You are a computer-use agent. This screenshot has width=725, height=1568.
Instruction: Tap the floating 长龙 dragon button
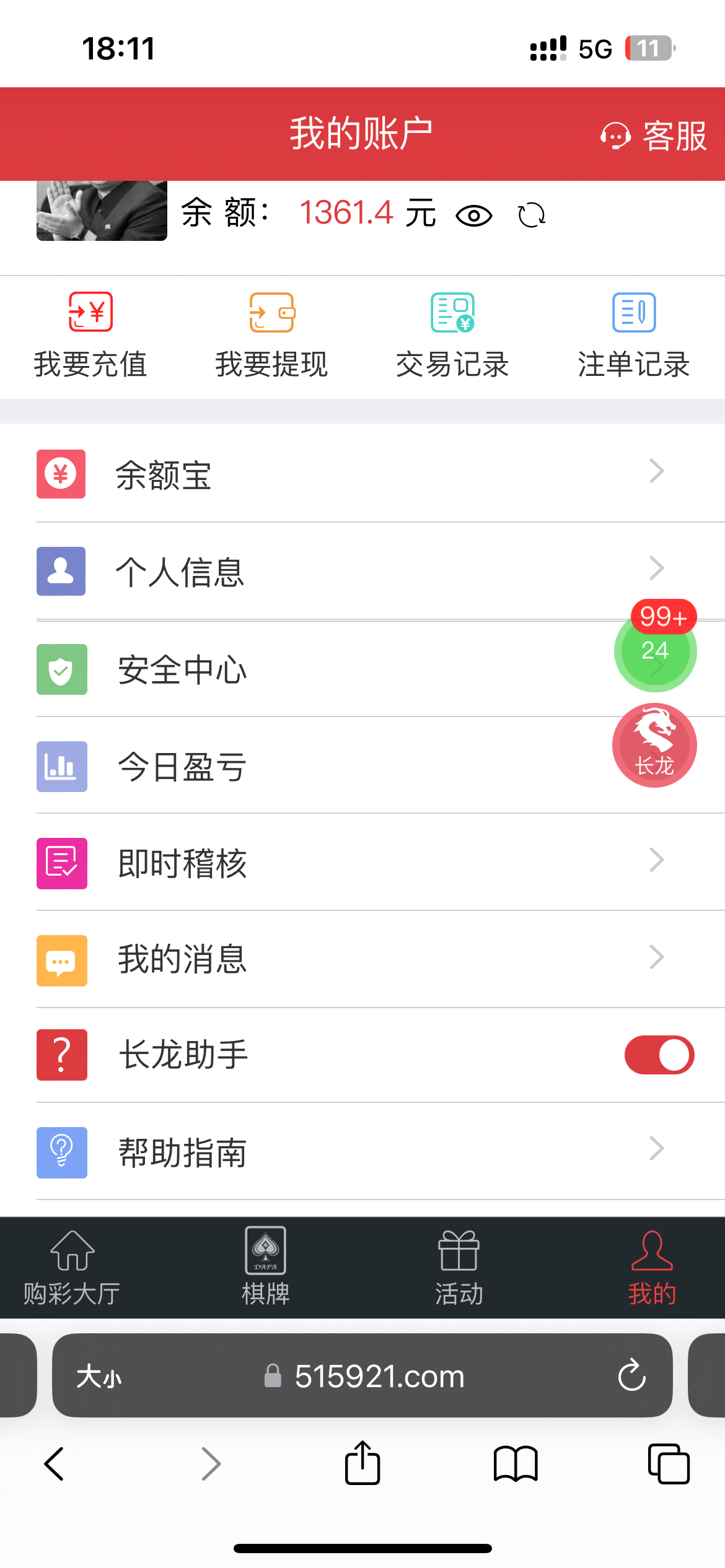(x=654, y=746)
